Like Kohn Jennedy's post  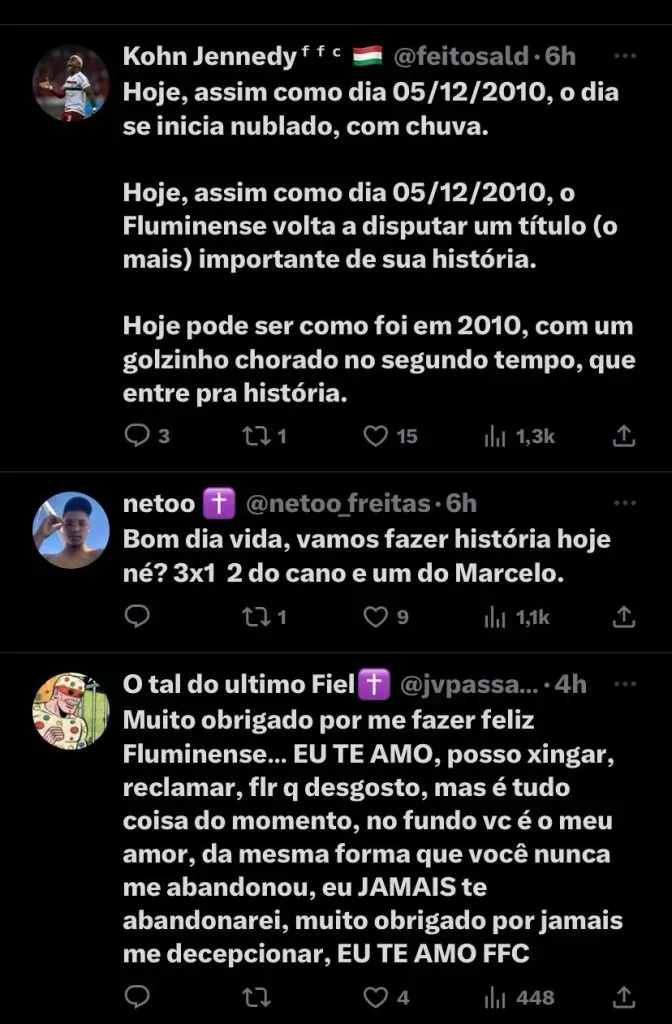point(375,436)
